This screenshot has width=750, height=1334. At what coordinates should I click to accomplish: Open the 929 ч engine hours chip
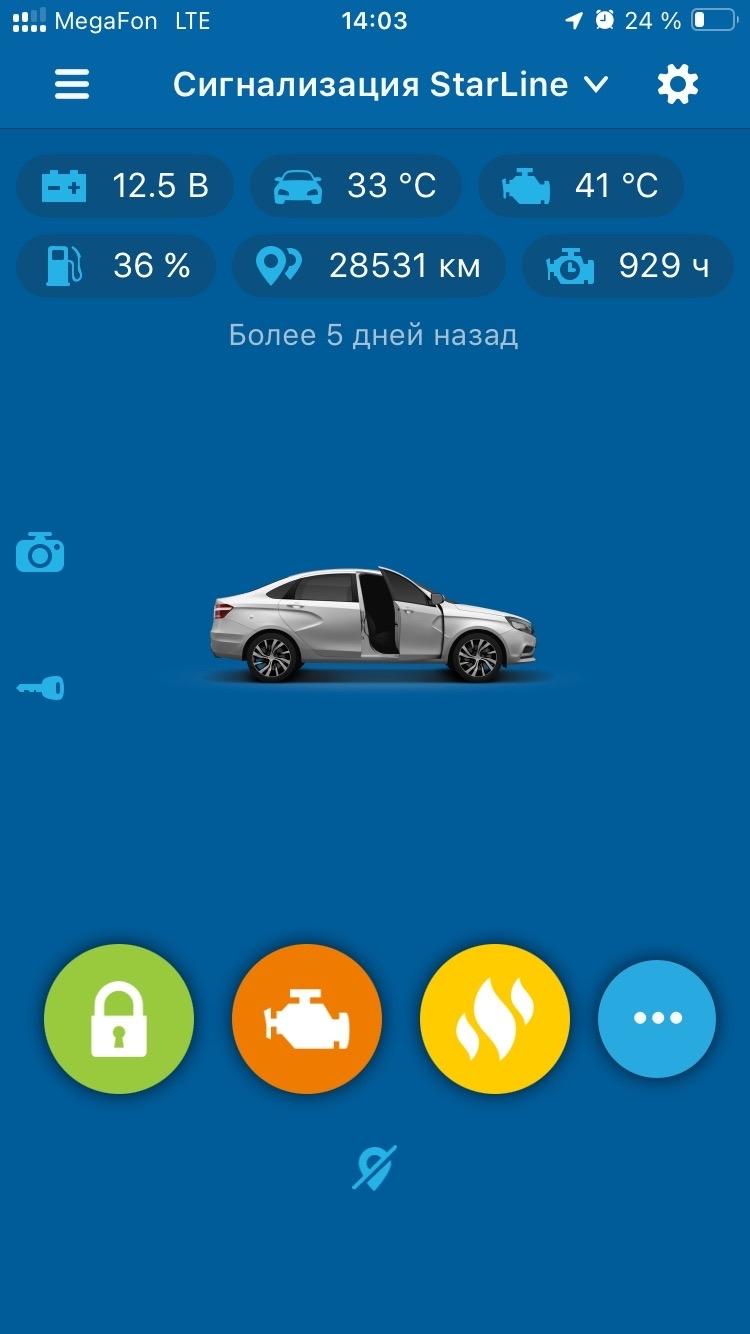(x=627, y=266)
